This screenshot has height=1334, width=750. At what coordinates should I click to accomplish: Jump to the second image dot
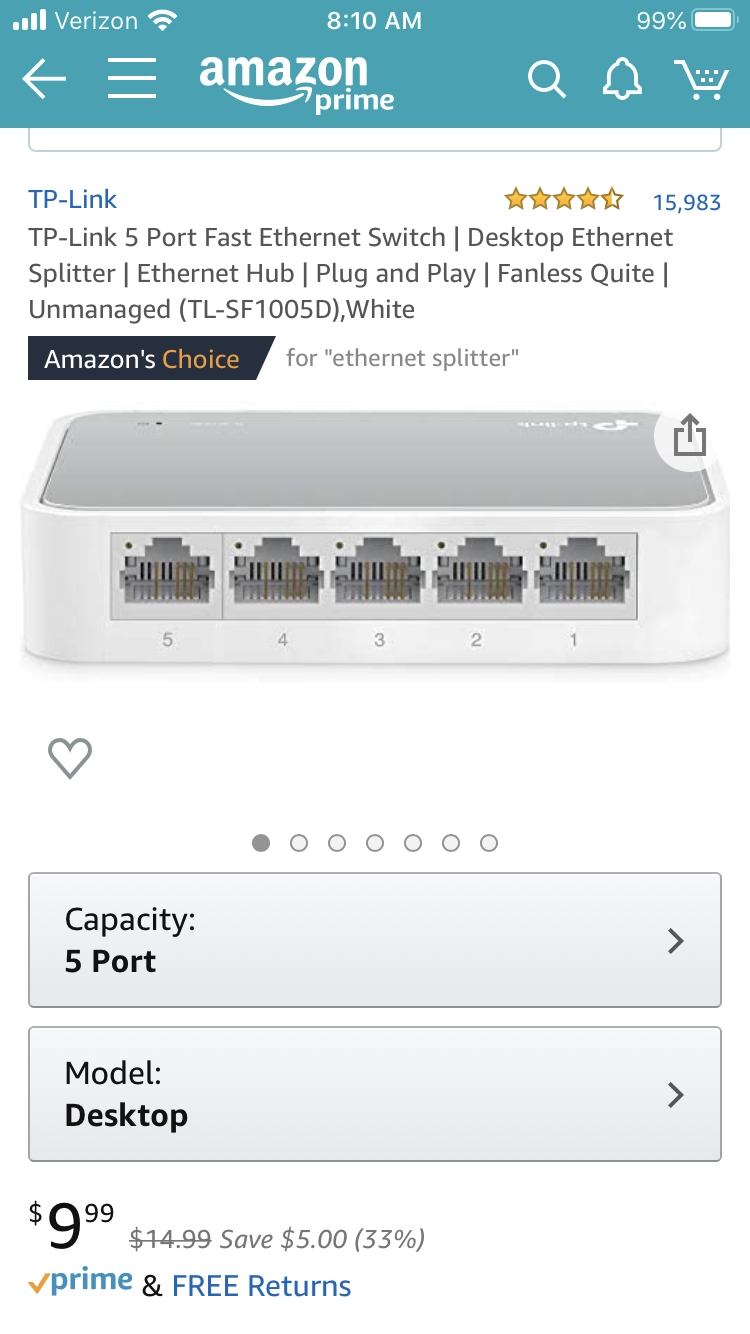click(299, 843)
